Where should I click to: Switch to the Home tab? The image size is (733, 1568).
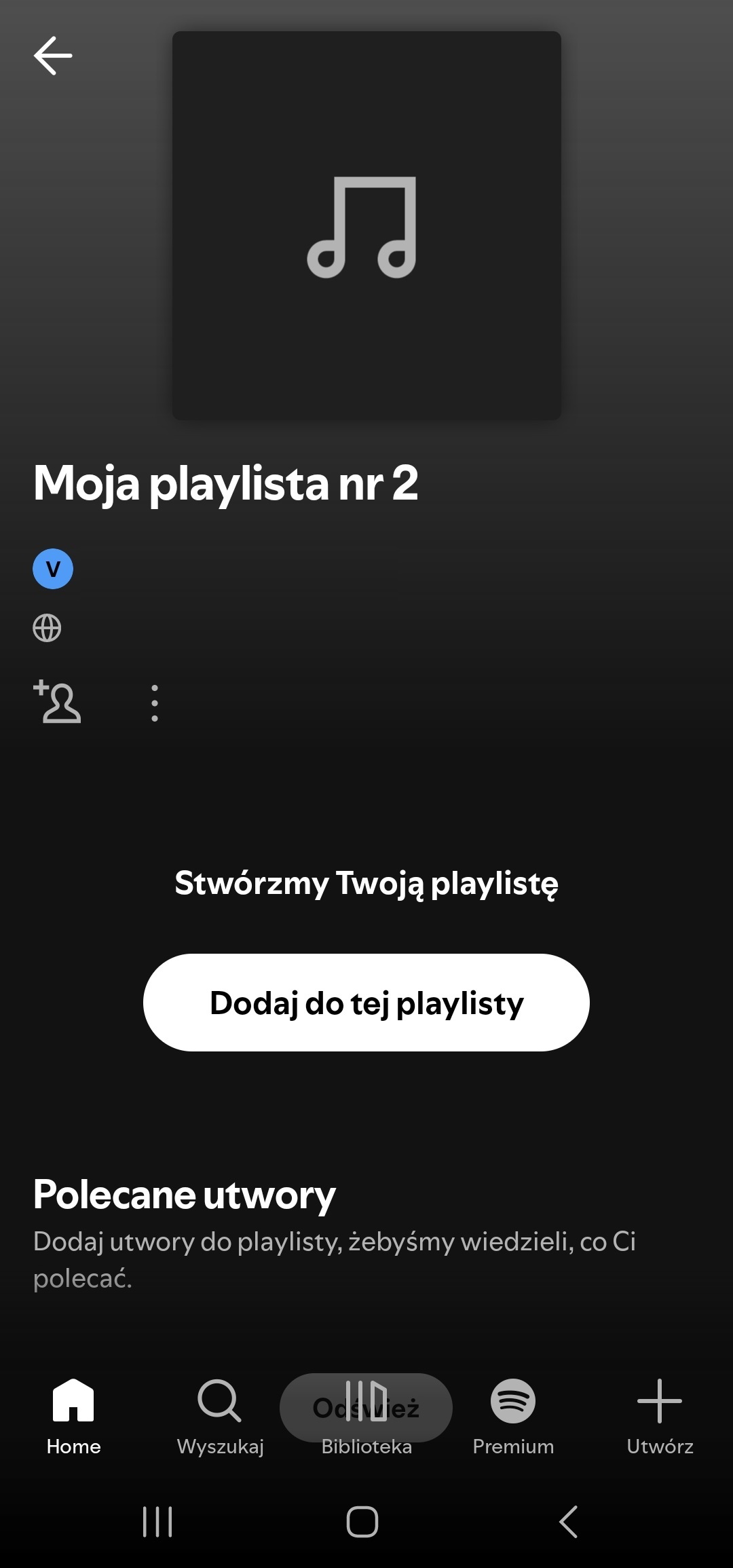point(73,1417)
